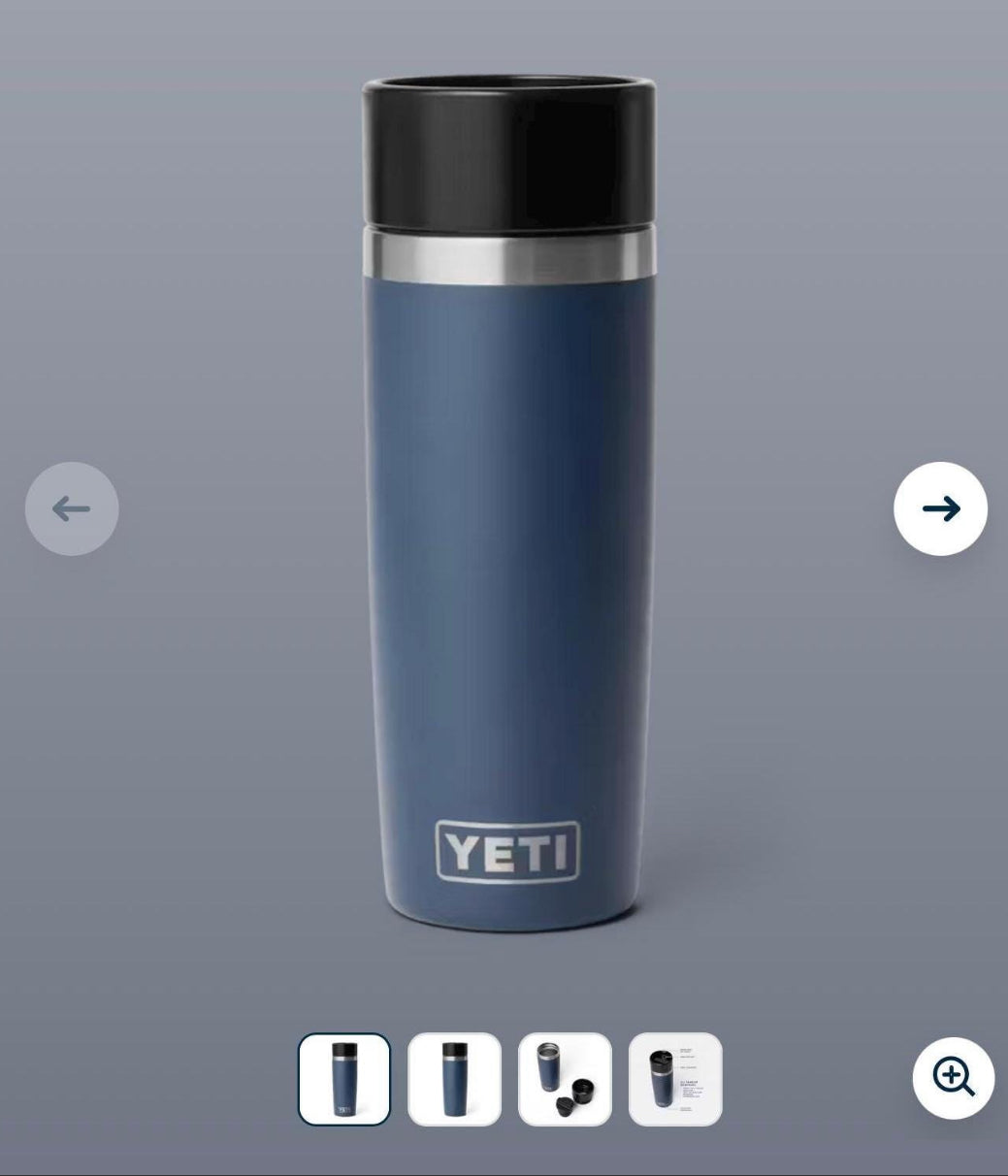Select the first thumbnail showing the YETI logo
The image size is (1008, 1176).
pyautogui.click(x=344, y=1079)
